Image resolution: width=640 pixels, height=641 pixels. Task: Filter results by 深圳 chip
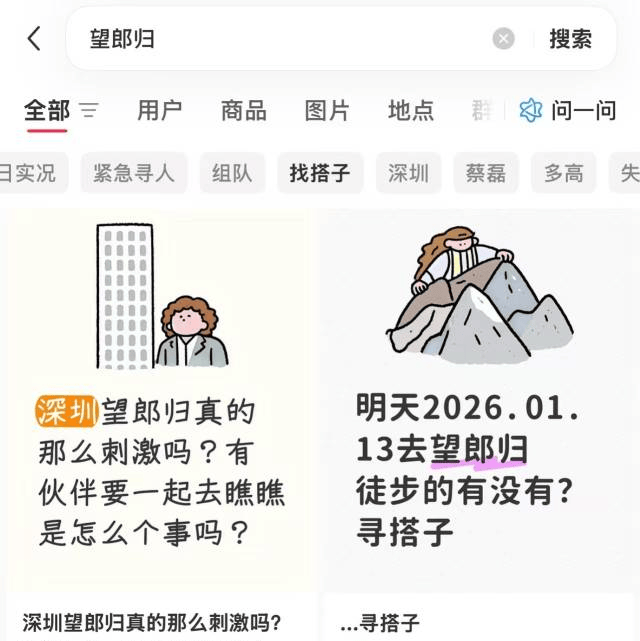[409, 173]
